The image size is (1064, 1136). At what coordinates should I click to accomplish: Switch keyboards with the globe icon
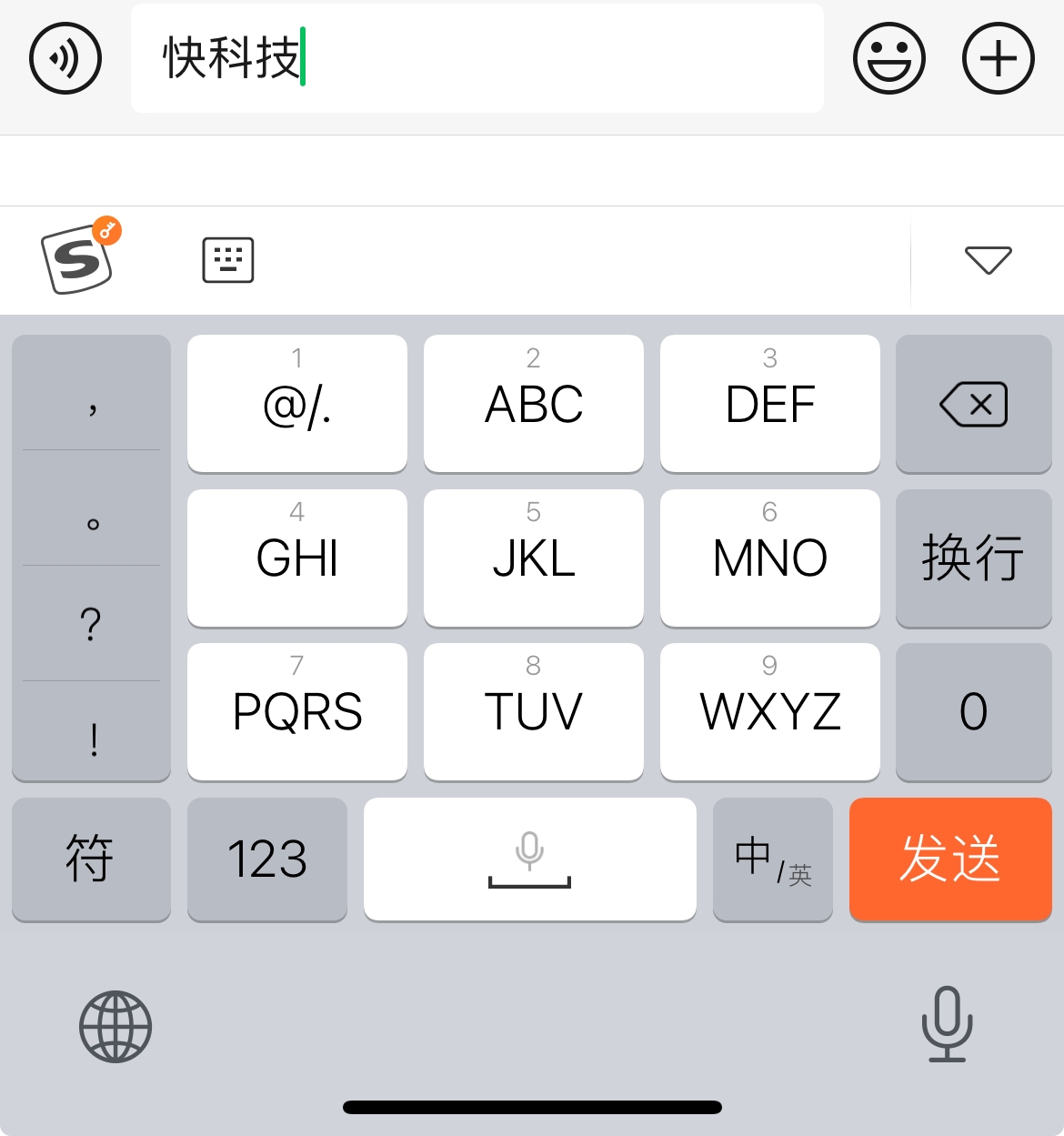[x=115, y=1027]
